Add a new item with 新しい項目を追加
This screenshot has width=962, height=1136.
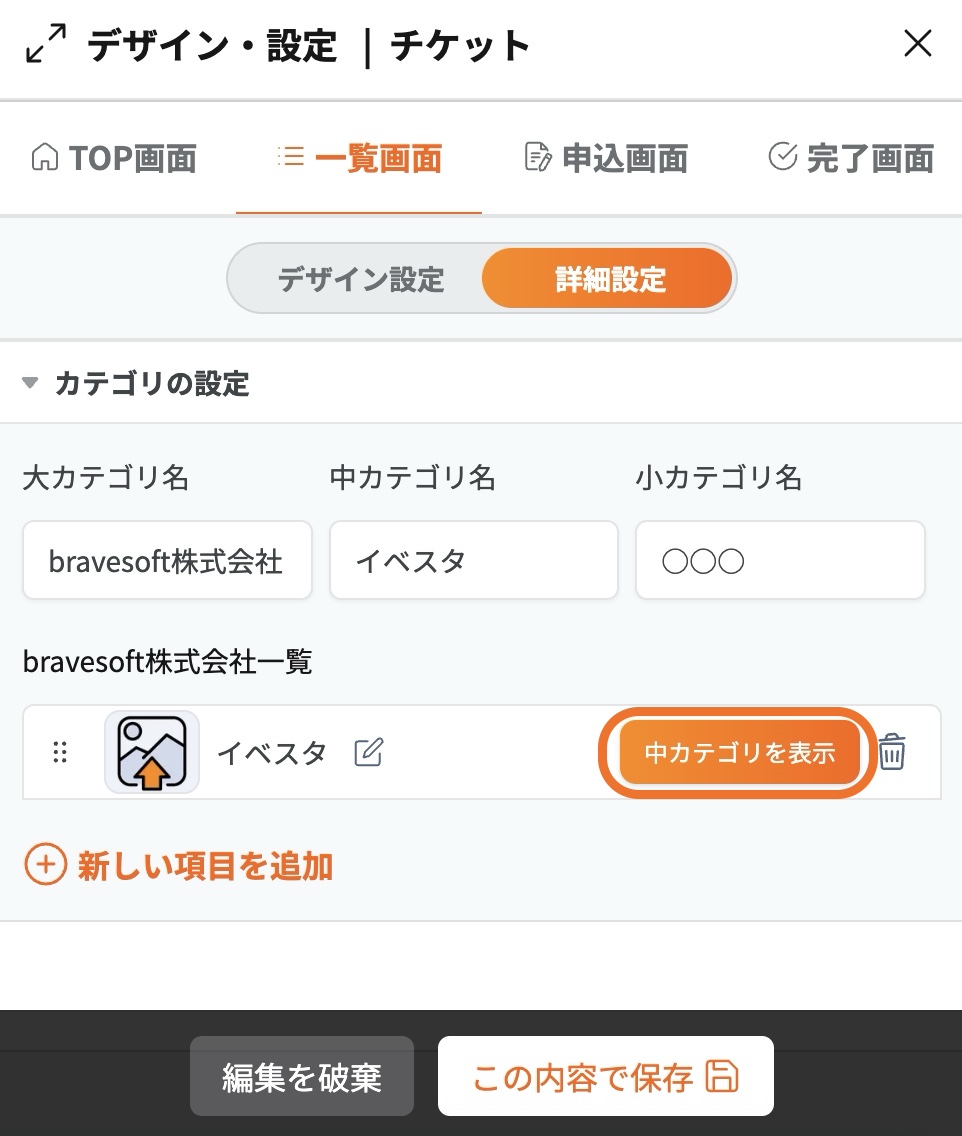pyautogui.click(x=178, y=866)
